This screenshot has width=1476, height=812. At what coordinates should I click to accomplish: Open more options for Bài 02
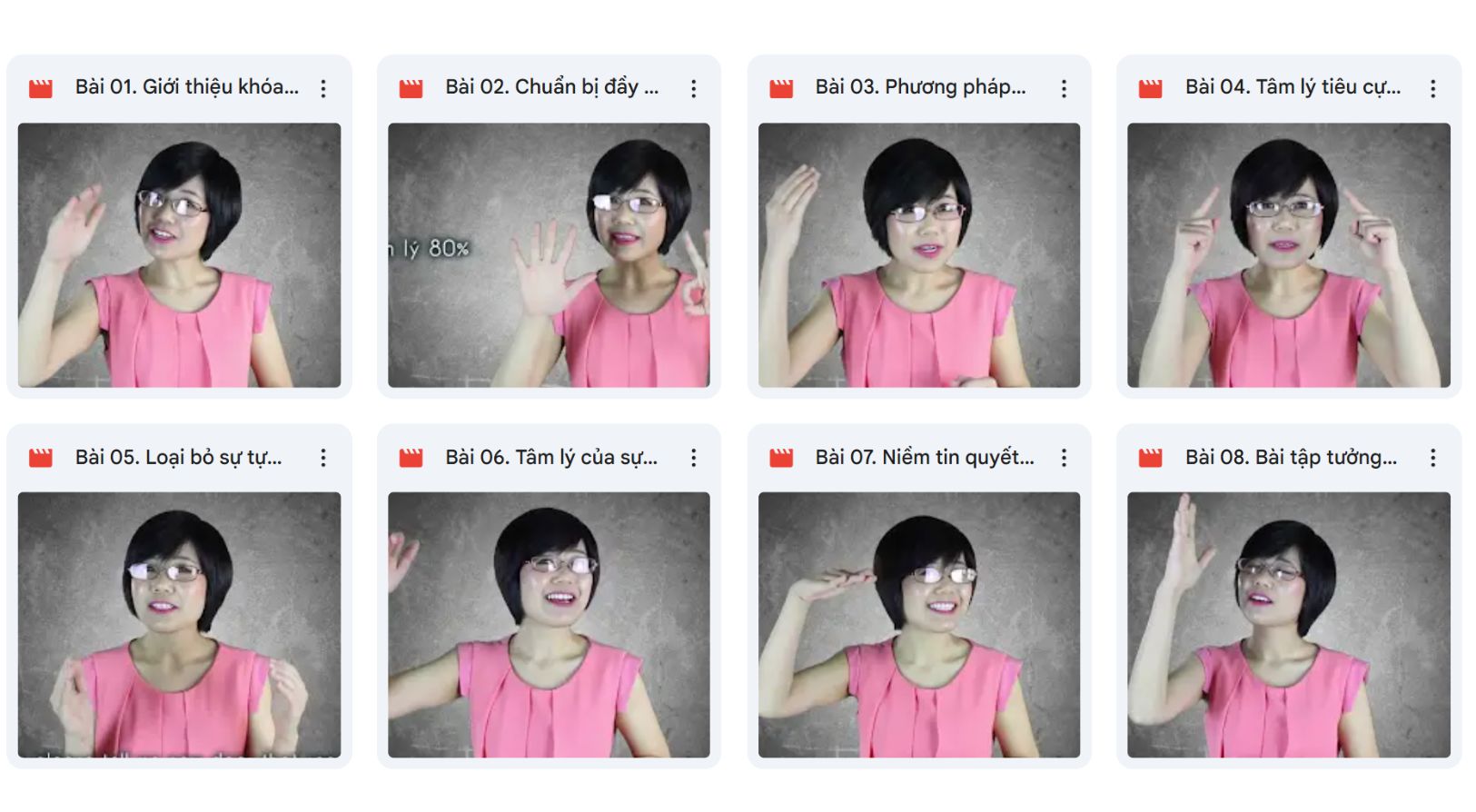[x=693, y=88]
